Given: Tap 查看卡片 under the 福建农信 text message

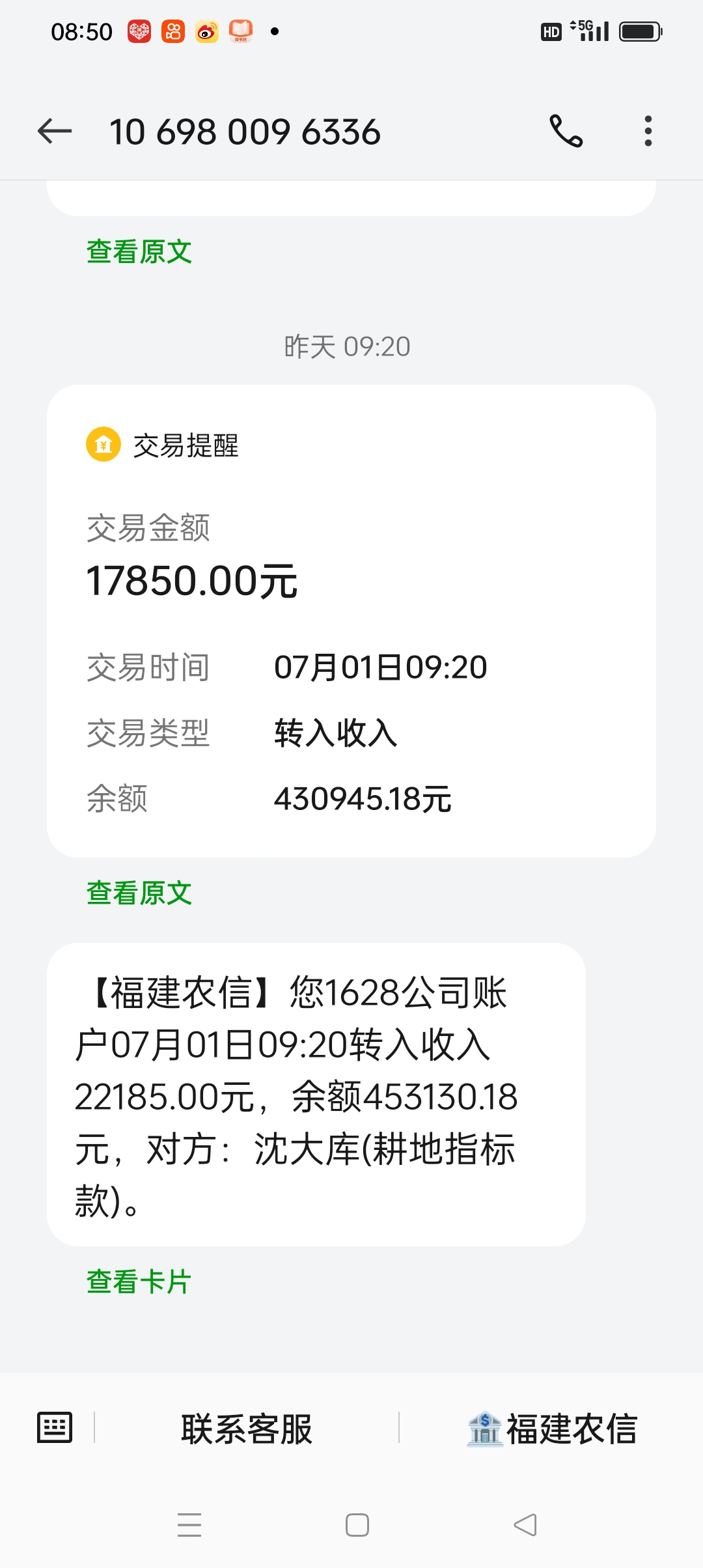Looking at the screenshot, I should [139, 1281].
